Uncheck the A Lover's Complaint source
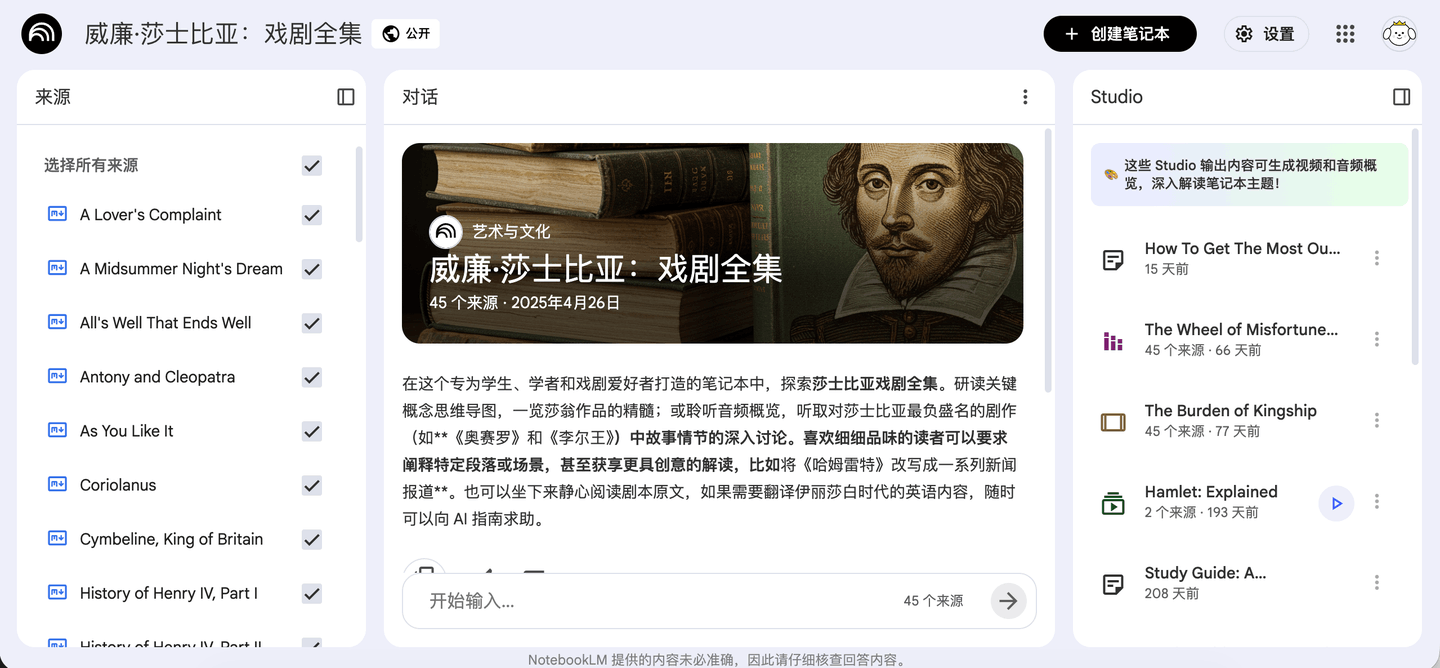 312,215
